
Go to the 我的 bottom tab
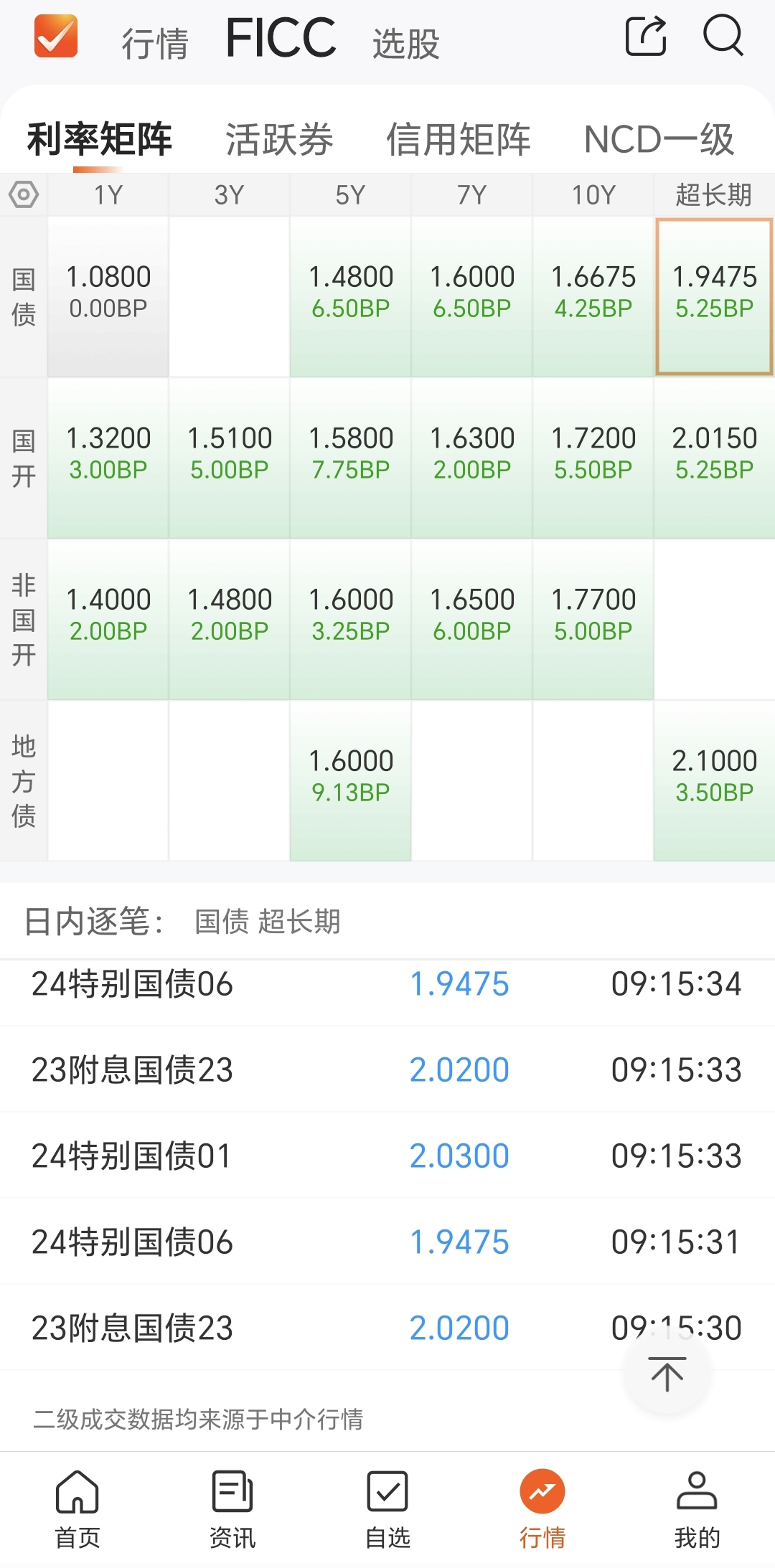click(x=697, y=1509)
